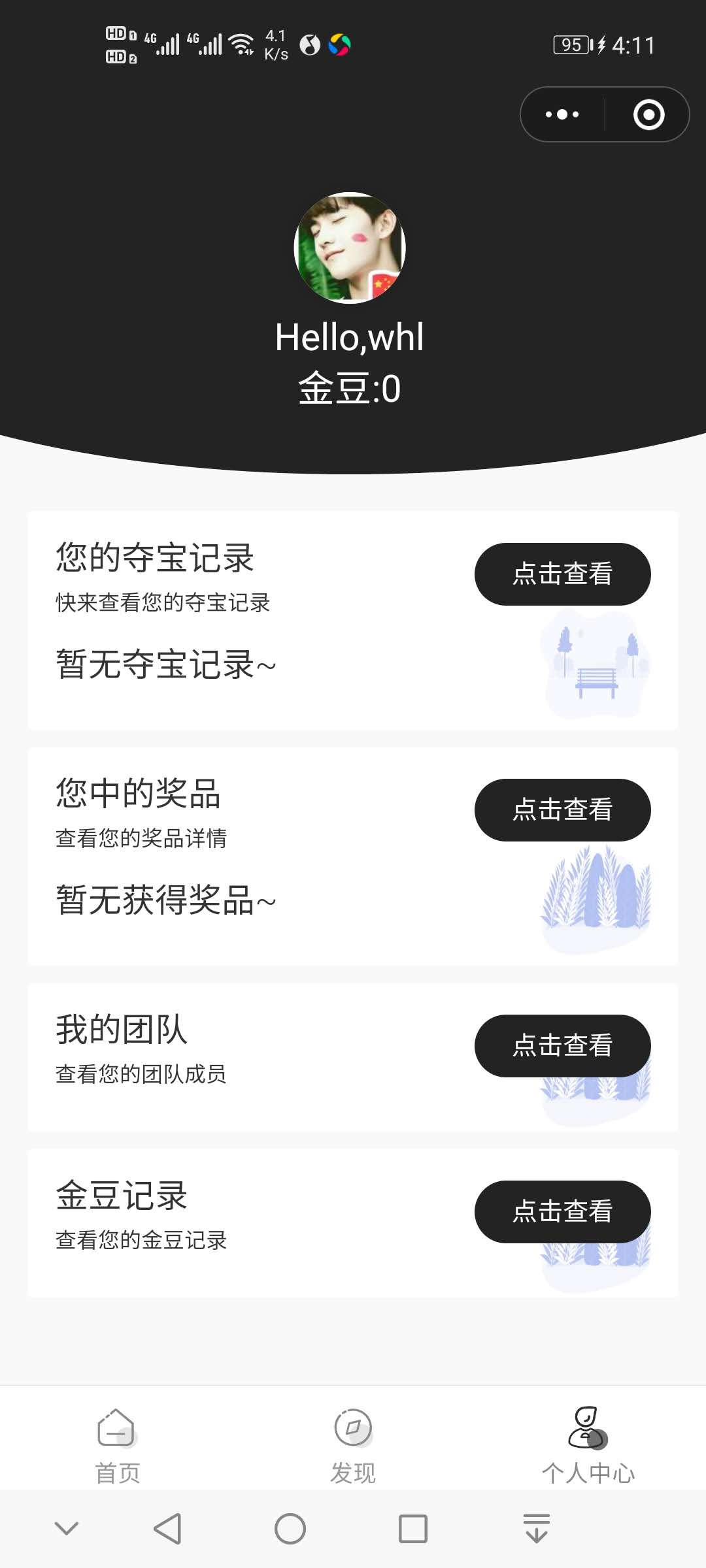Close the mini program via circle icon
This screenshot has width=706, height=1568.
click(x=648, y=114)
